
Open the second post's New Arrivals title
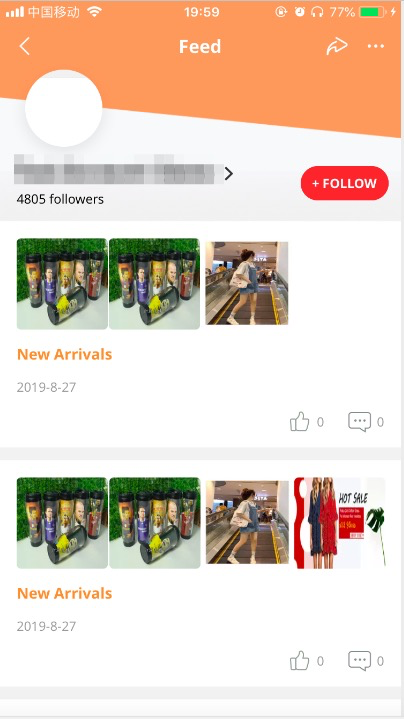coord(65,593)
